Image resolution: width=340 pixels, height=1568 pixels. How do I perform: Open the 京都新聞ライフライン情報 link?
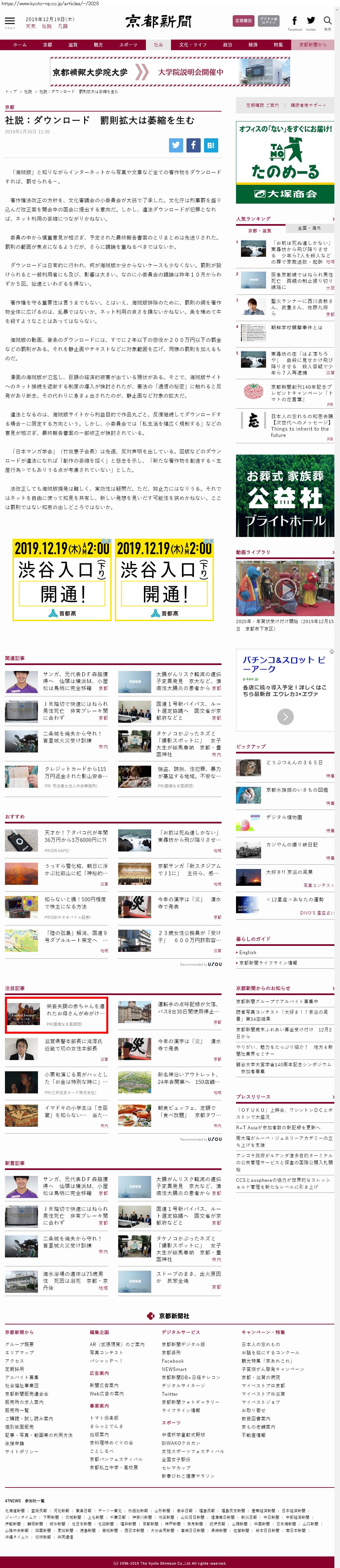click(x=268, y=963)
